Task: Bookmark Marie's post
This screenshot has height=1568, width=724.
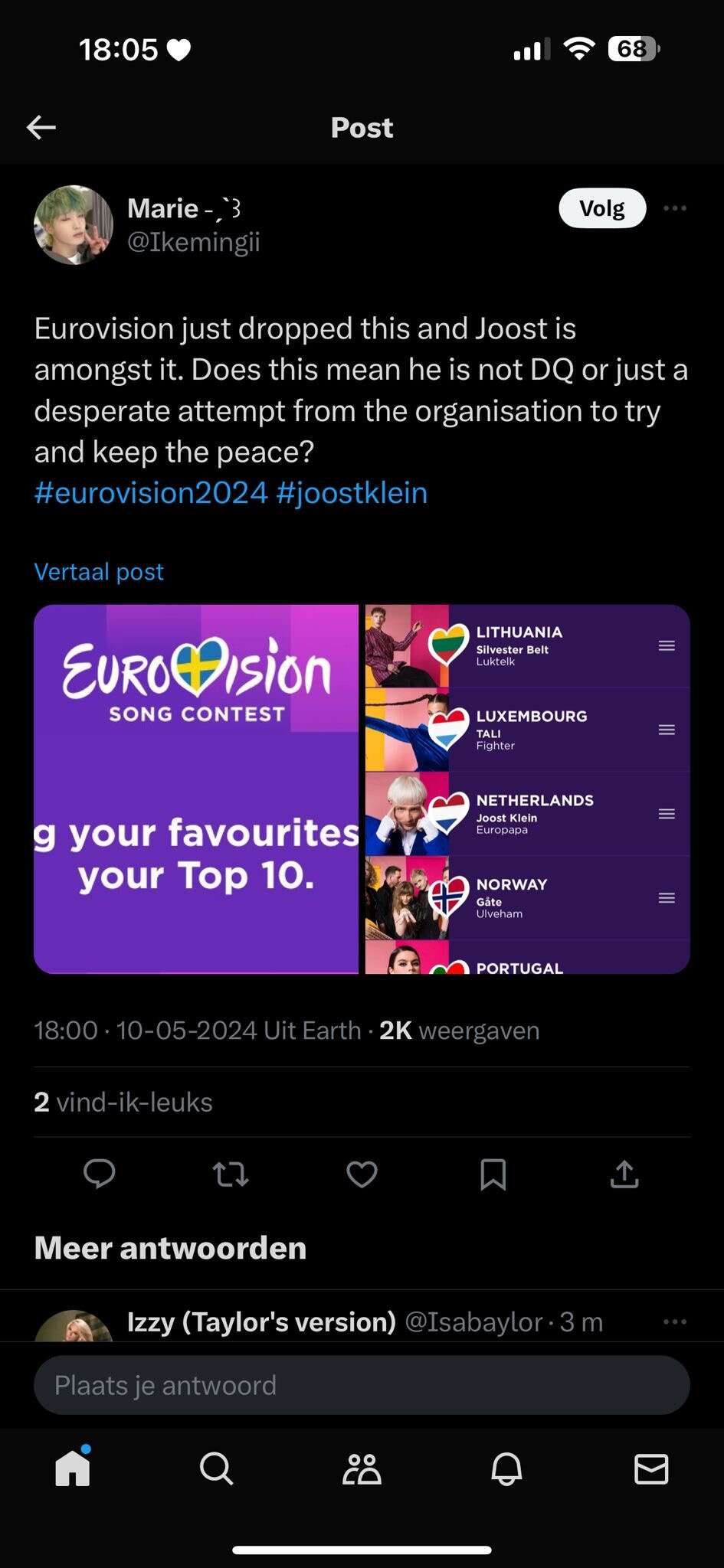Action: coord(493,1173)
